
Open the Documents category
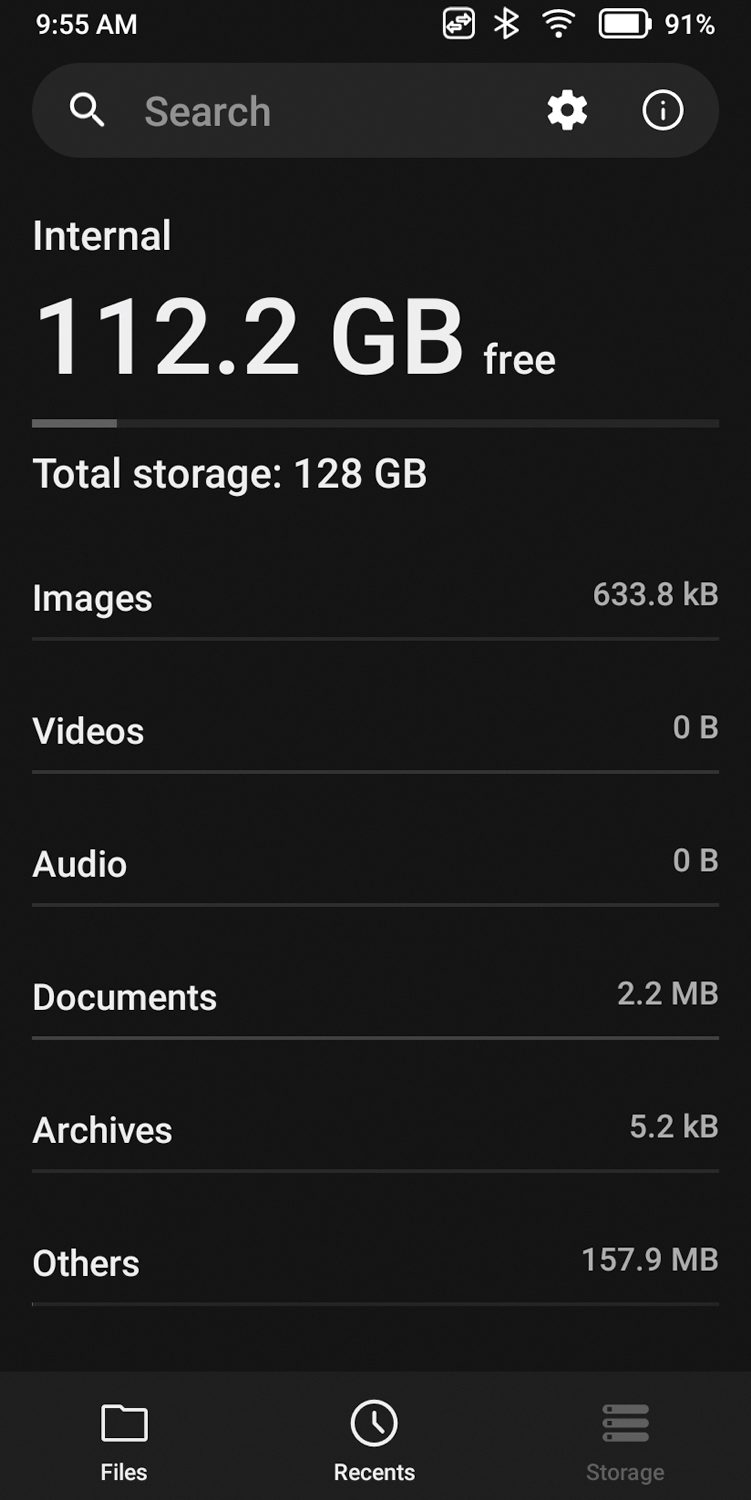pos(375,997)
